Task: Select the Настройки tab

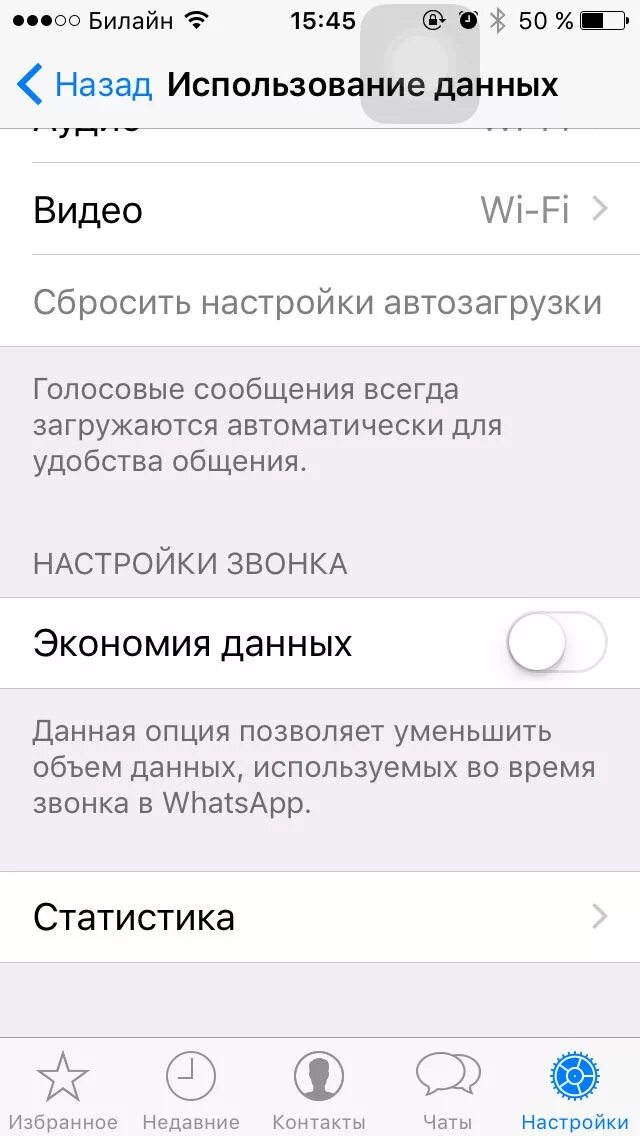Action: pos(575,1089)
